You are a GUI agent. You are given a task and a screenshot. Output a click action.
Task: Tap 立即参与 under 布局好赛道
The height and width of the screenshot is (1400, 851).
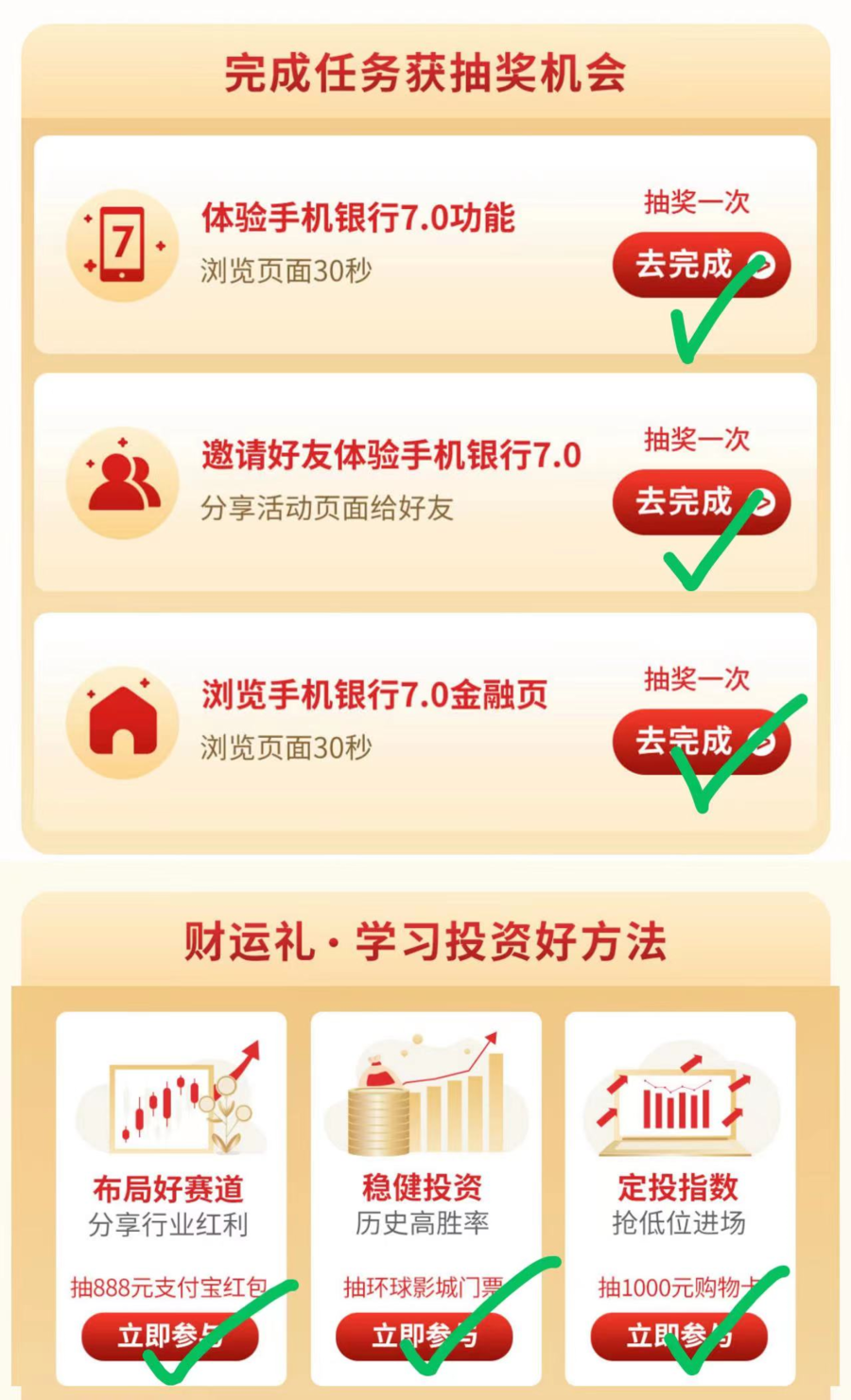pos(170,1336)
